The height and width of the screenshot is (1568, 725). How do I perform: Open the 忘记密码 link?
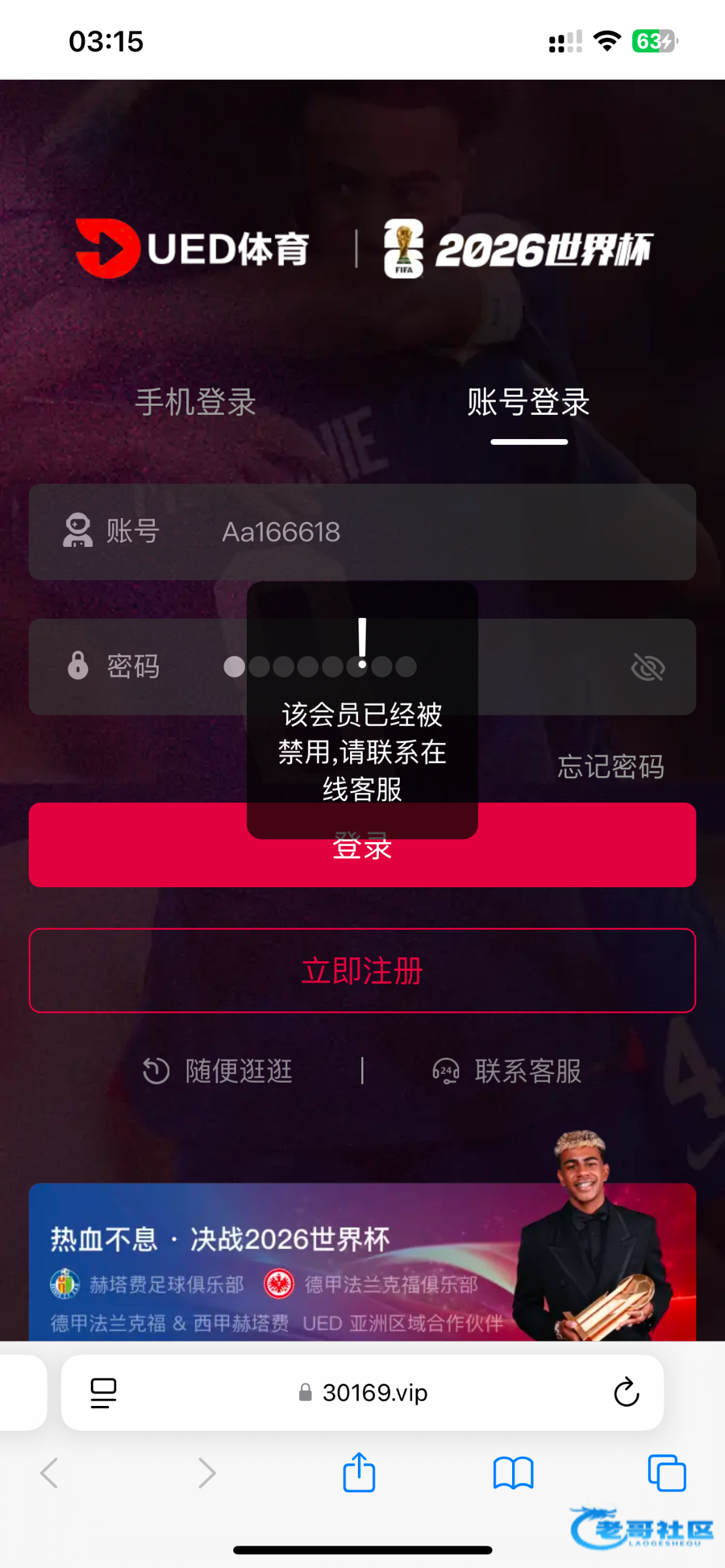point(611,767)
